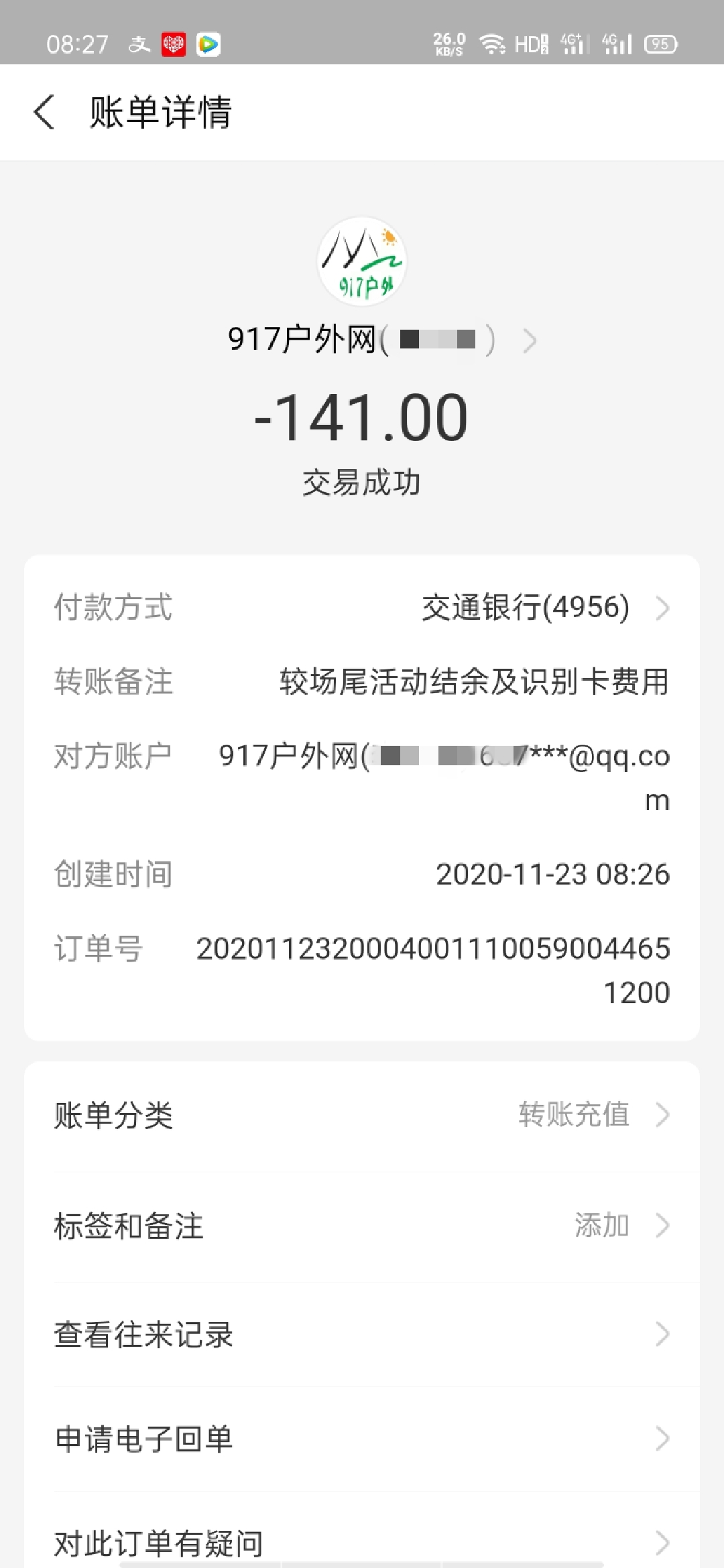Open the 917户外网 merchant logo avatar
The width and height of the screenshot is (724, 1568).
pyautogui.click(x=362, y=263)
